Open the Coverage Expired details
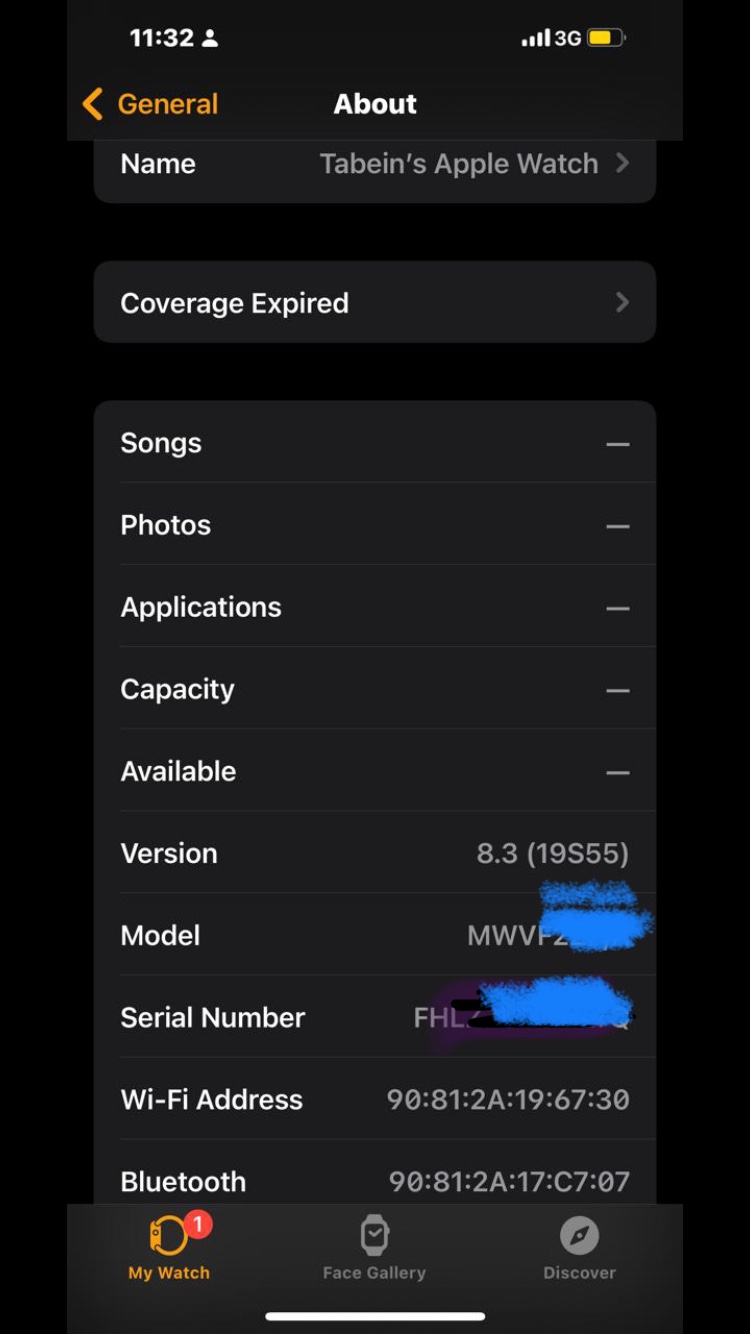Viewport: 750px width, 1334px height. point(375,302)
